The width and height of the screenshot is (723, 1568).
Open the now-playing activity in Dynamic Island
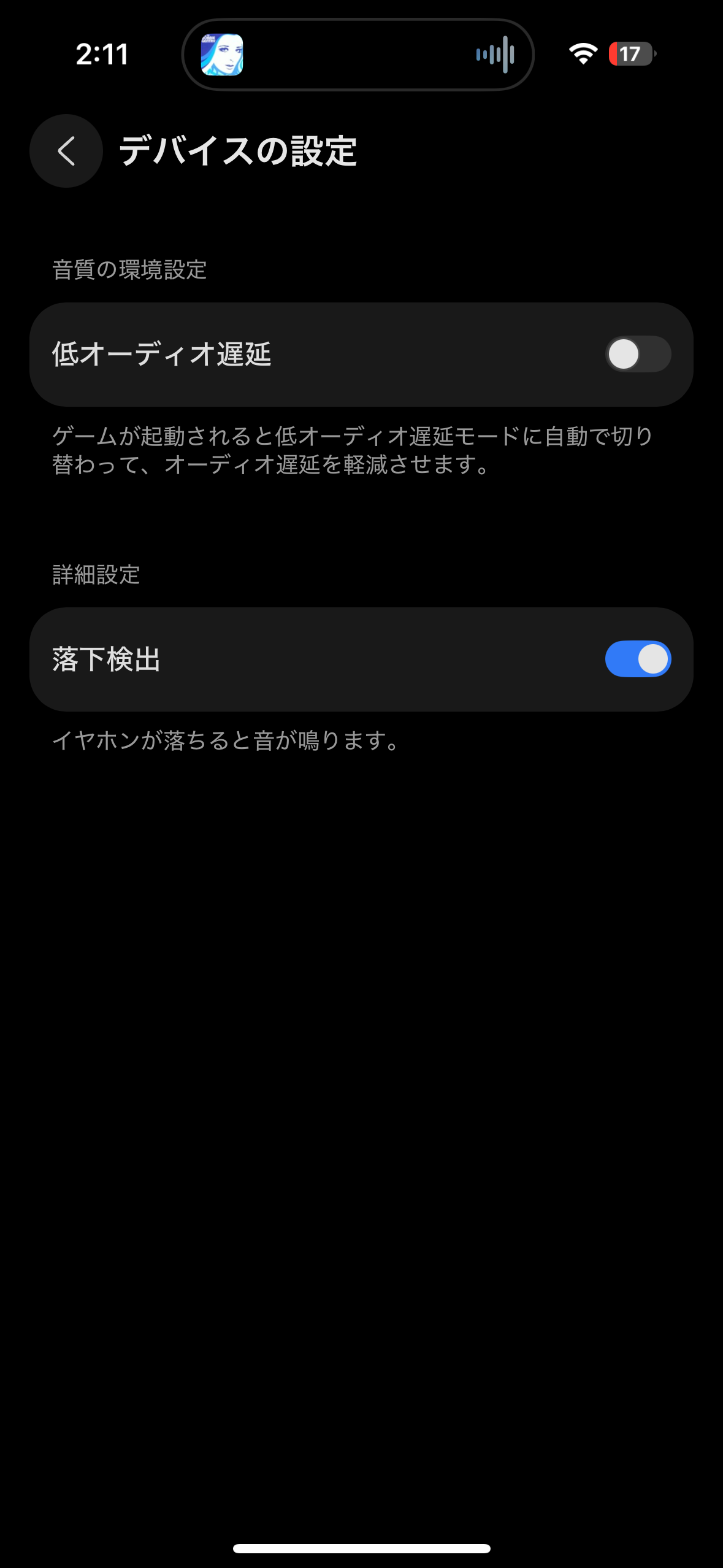pyautogui.click(x=358, y=55)
